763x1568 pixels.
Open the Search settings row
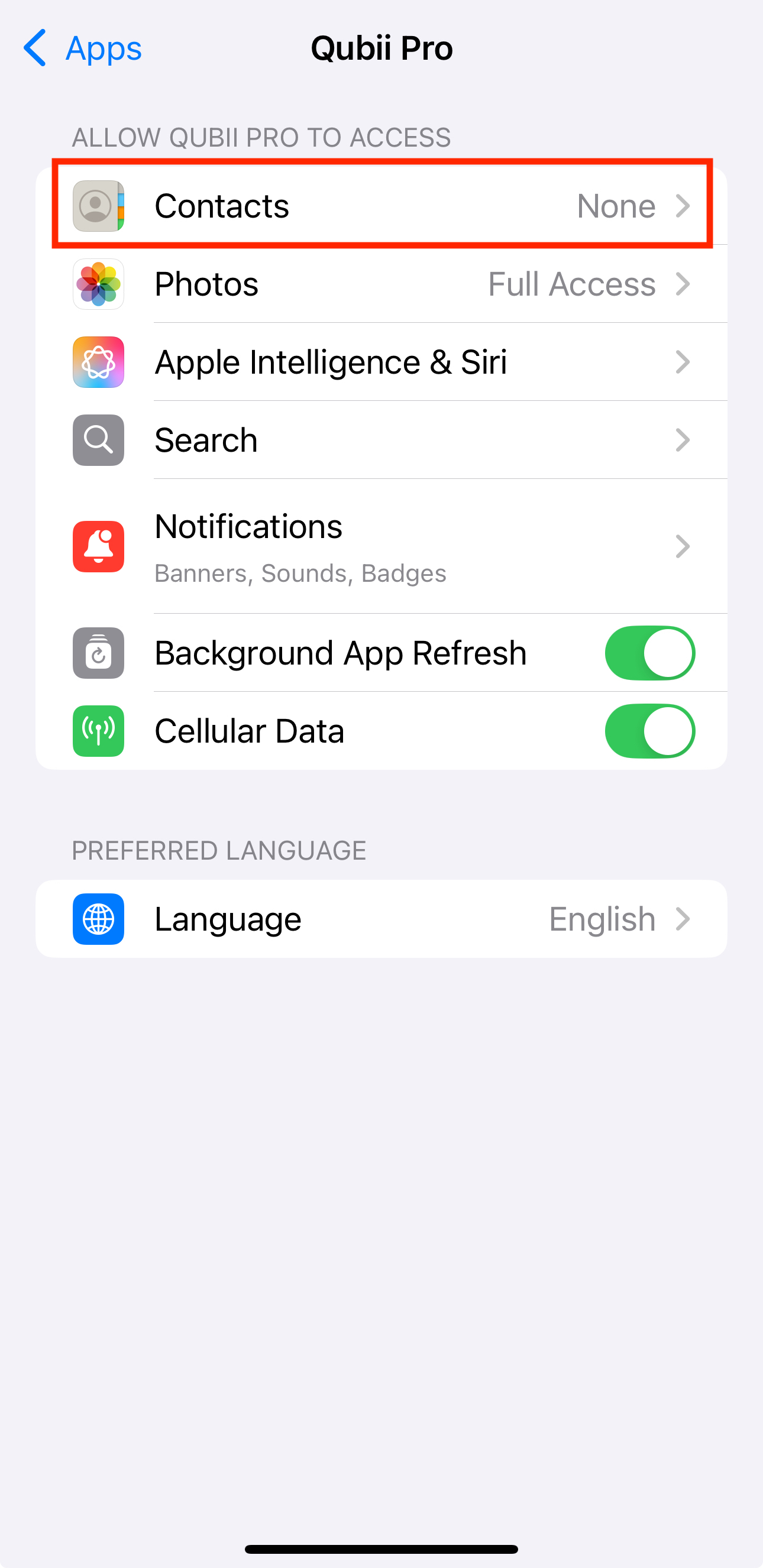click(381, 440)
